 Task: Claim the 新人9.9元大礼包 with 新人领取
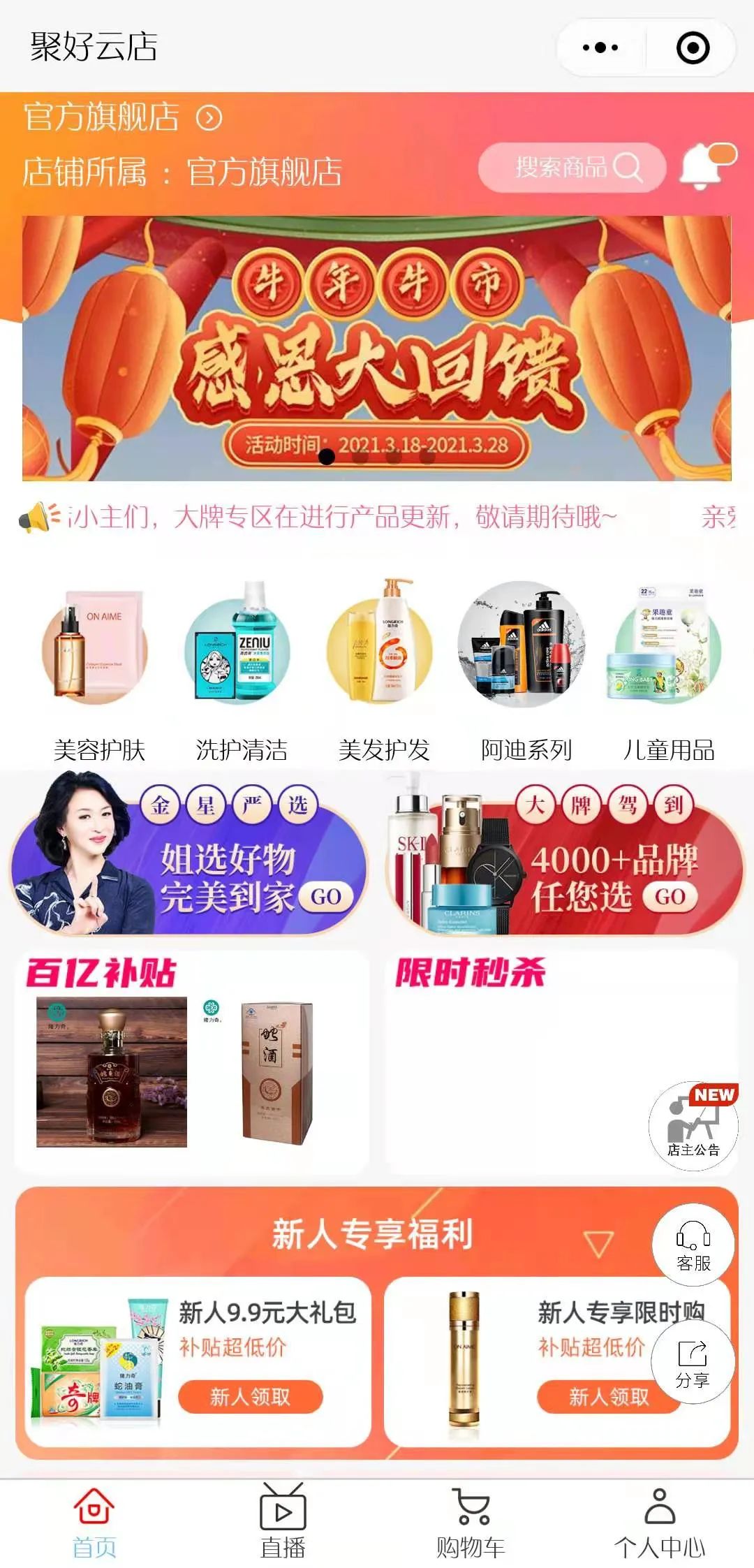250,1396
